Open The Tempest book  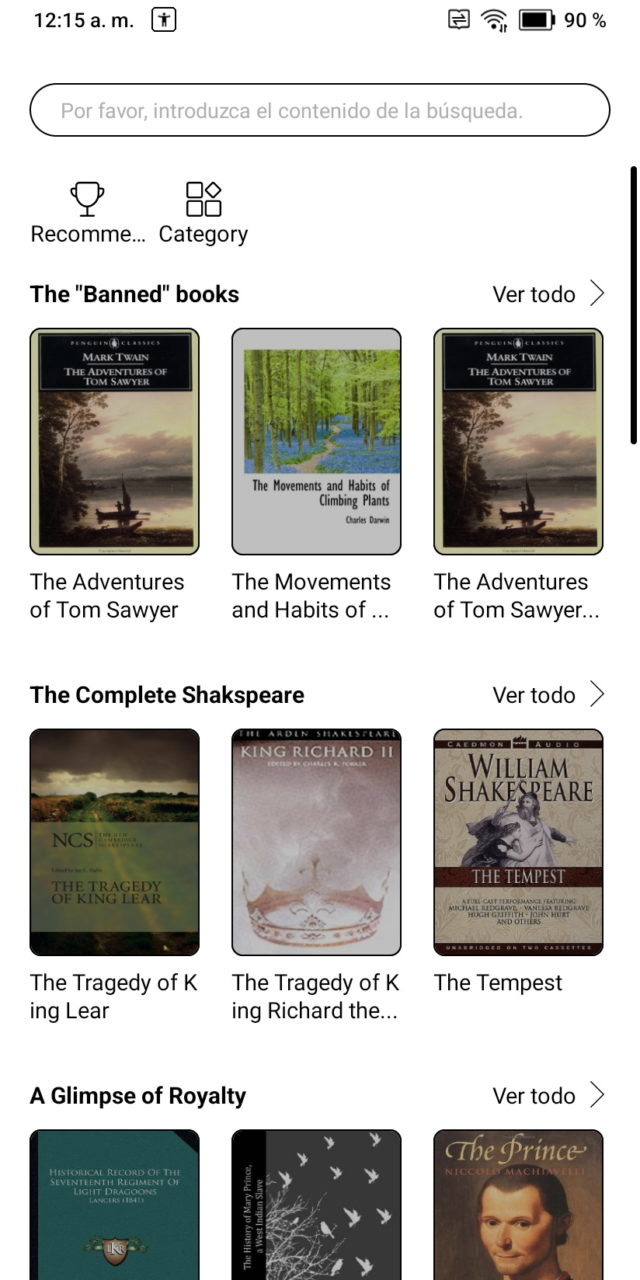(518, 842)
